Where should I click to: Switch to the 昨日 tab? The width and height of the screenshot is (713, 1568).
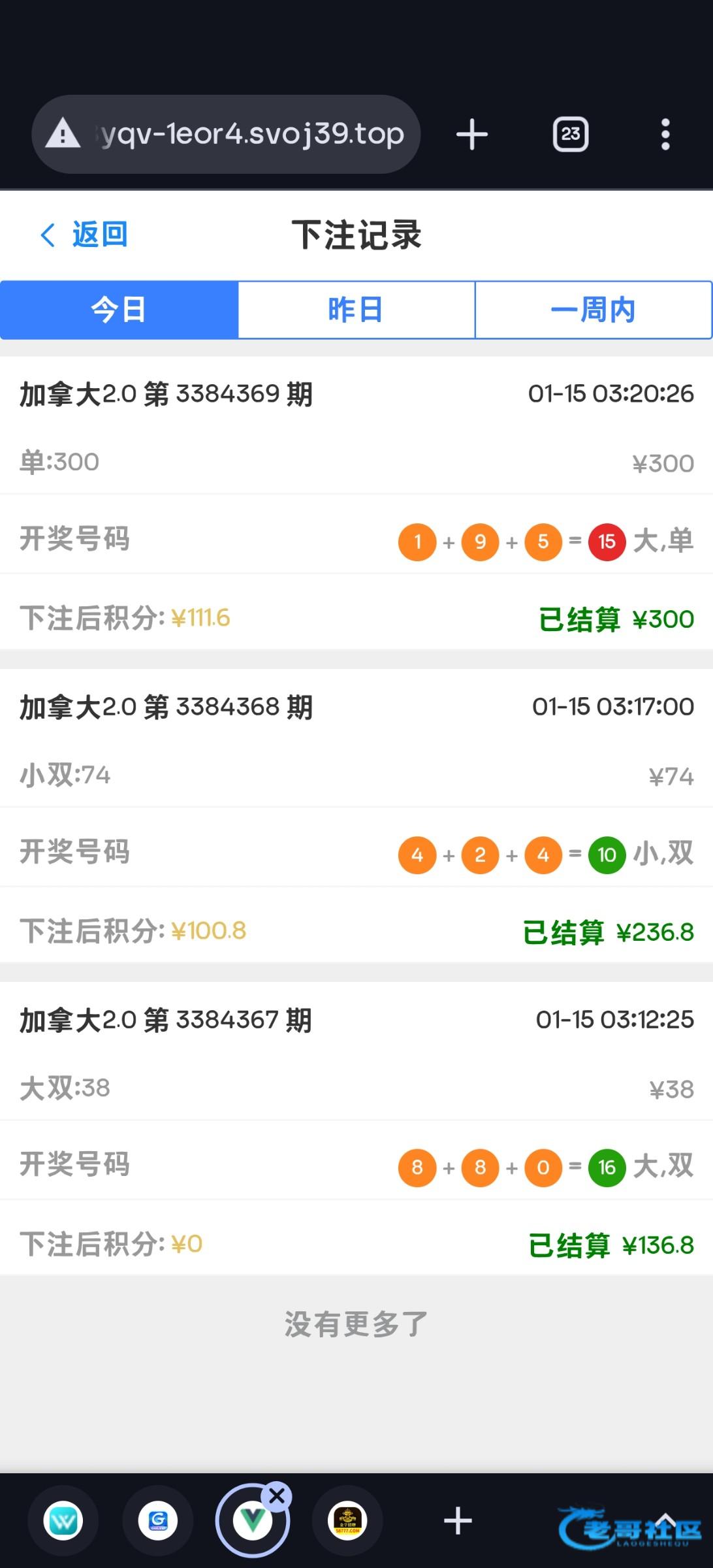[x=356, y=310]
